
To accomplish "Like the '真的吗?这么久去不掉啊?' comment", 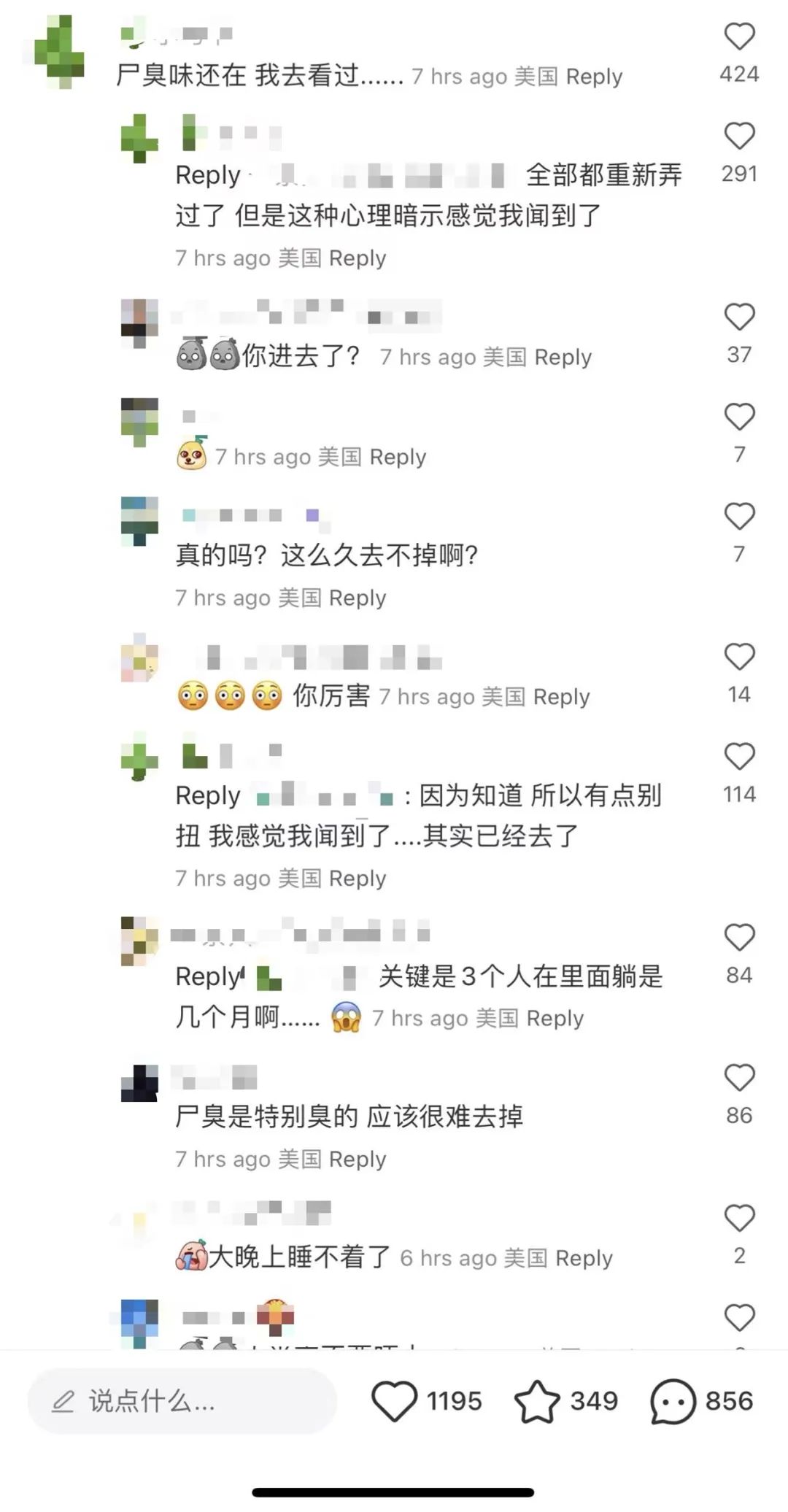I will click(x=738, y=517).
